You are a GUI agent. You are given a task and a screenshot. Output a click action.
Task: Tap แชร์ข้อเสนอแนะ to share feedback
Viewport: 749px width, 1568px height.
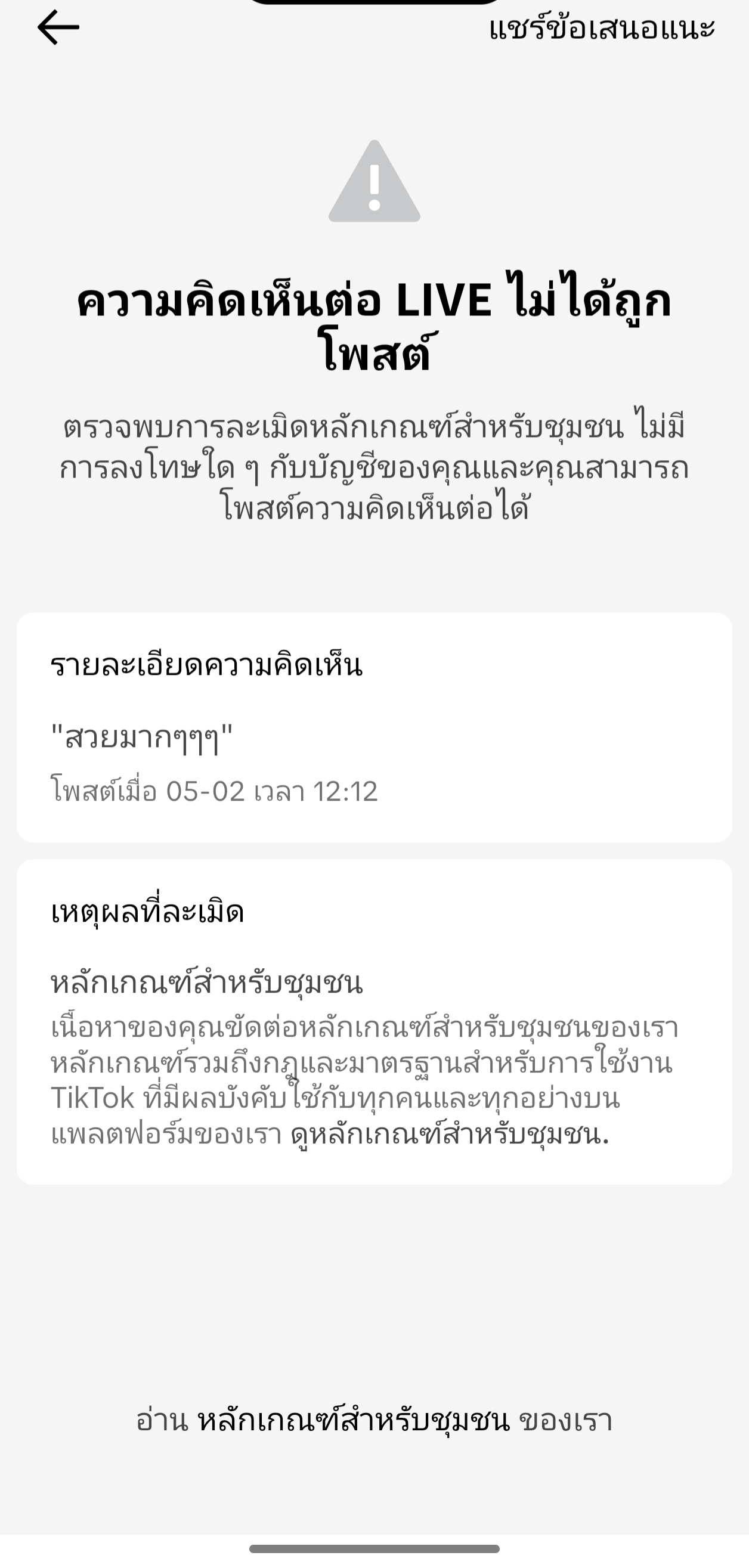coord(602,27)
